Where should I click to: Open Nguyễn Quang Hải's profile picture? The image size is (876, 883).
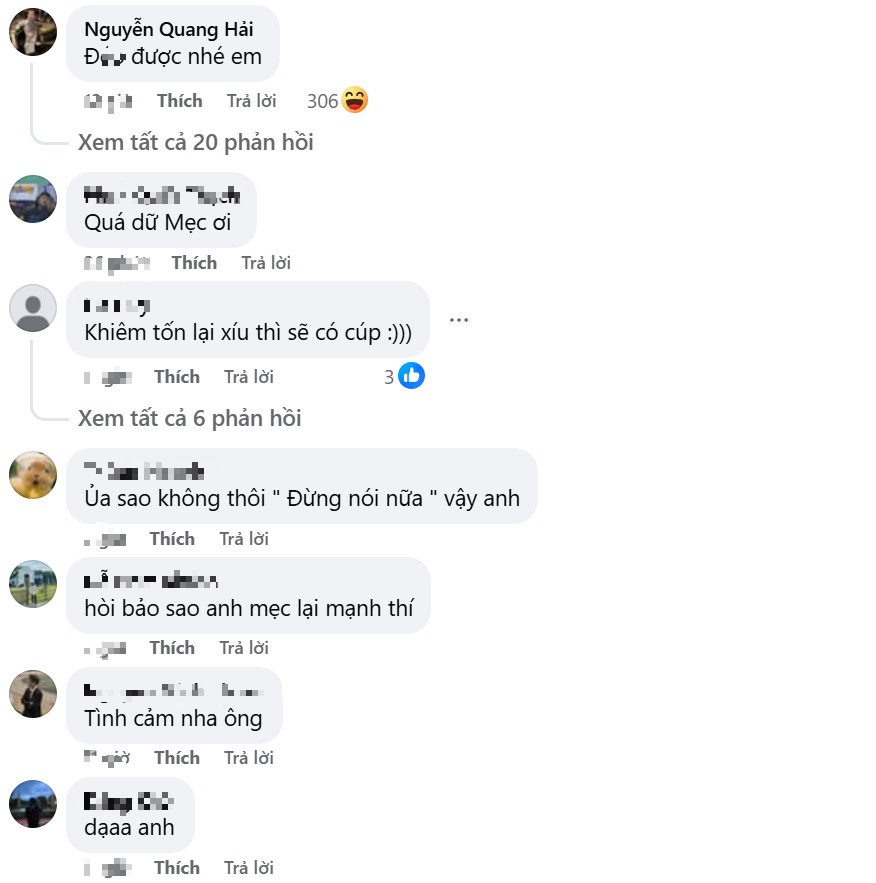(x=32, y=32)
